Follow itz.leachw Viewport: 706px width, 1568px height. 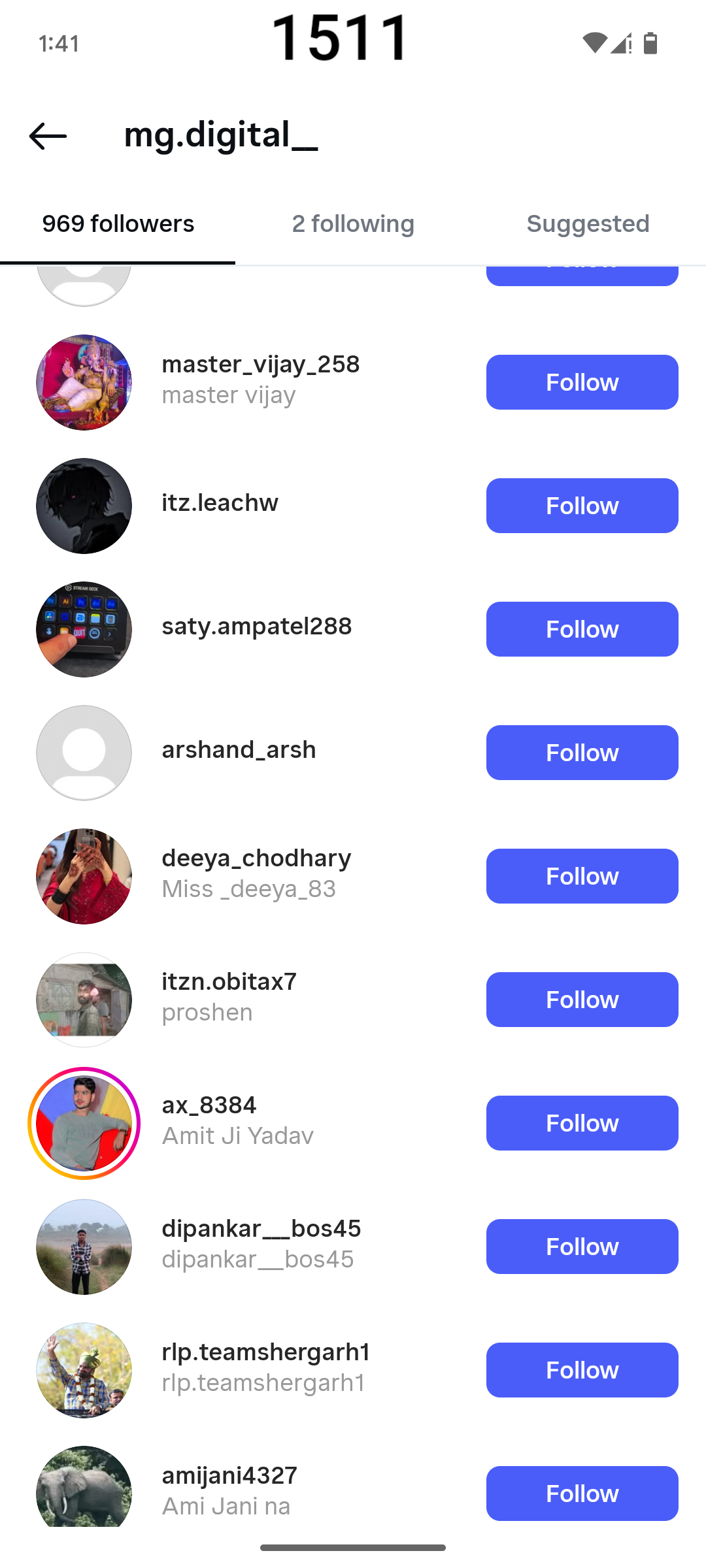582,506
